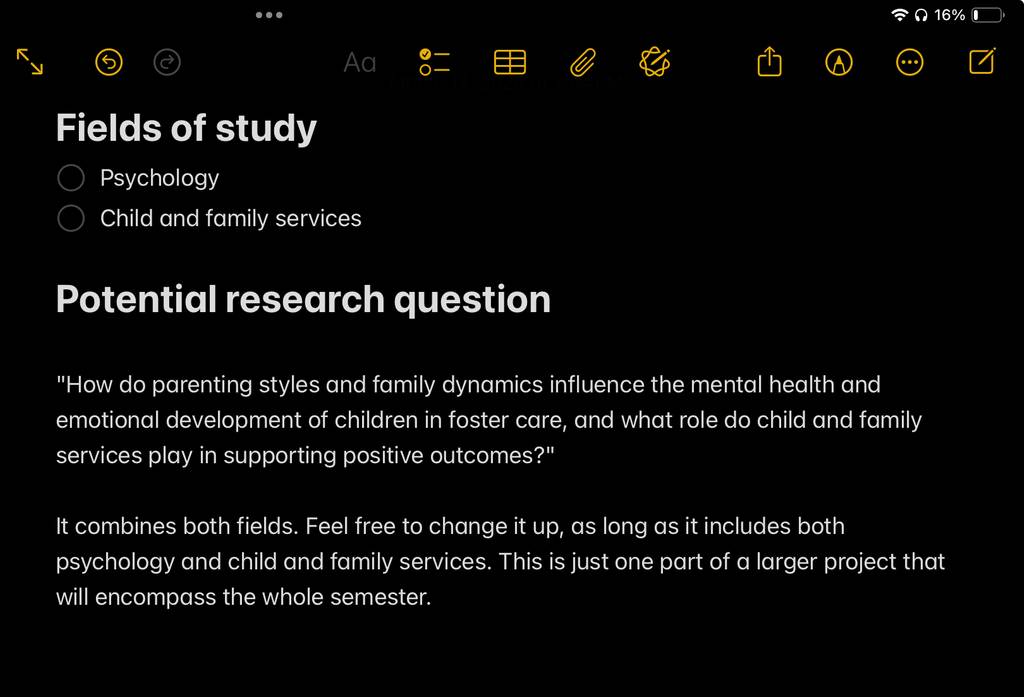Open the writing tools icon
The width and height of the screenshot is (1024, 697).
[655, 63]
